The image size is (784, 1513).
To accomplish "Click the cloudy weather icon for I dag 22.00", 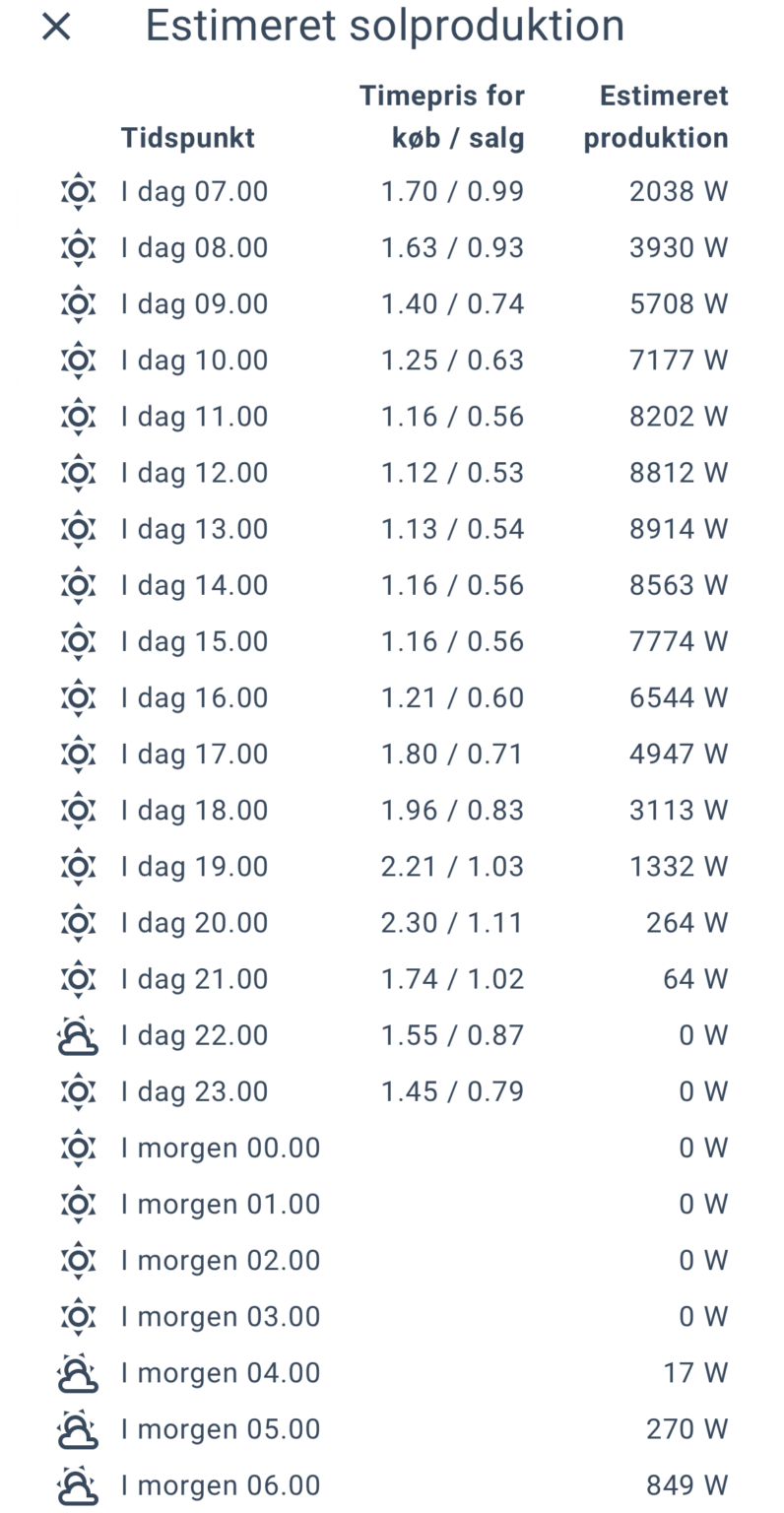I will point(79,1034).
